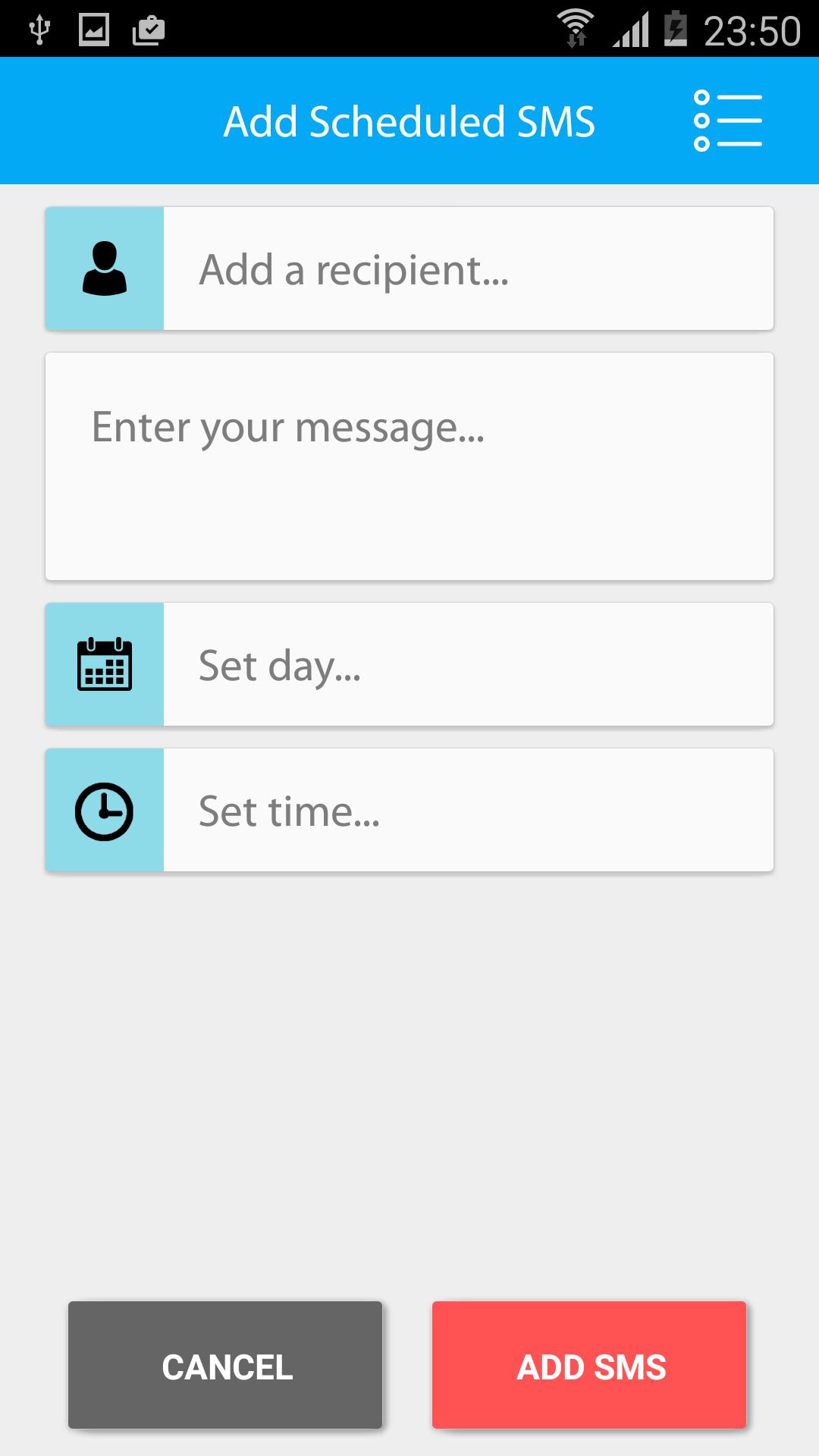Click the Enter your message text area
Screen dimensions: 819x1456
(x=409, y=464)
